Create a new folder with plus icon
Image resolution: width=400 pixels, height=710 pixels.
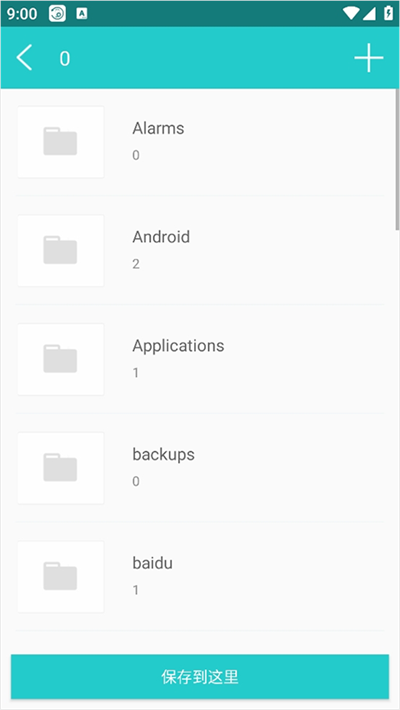pyautogui.click(x=369, y=58)
